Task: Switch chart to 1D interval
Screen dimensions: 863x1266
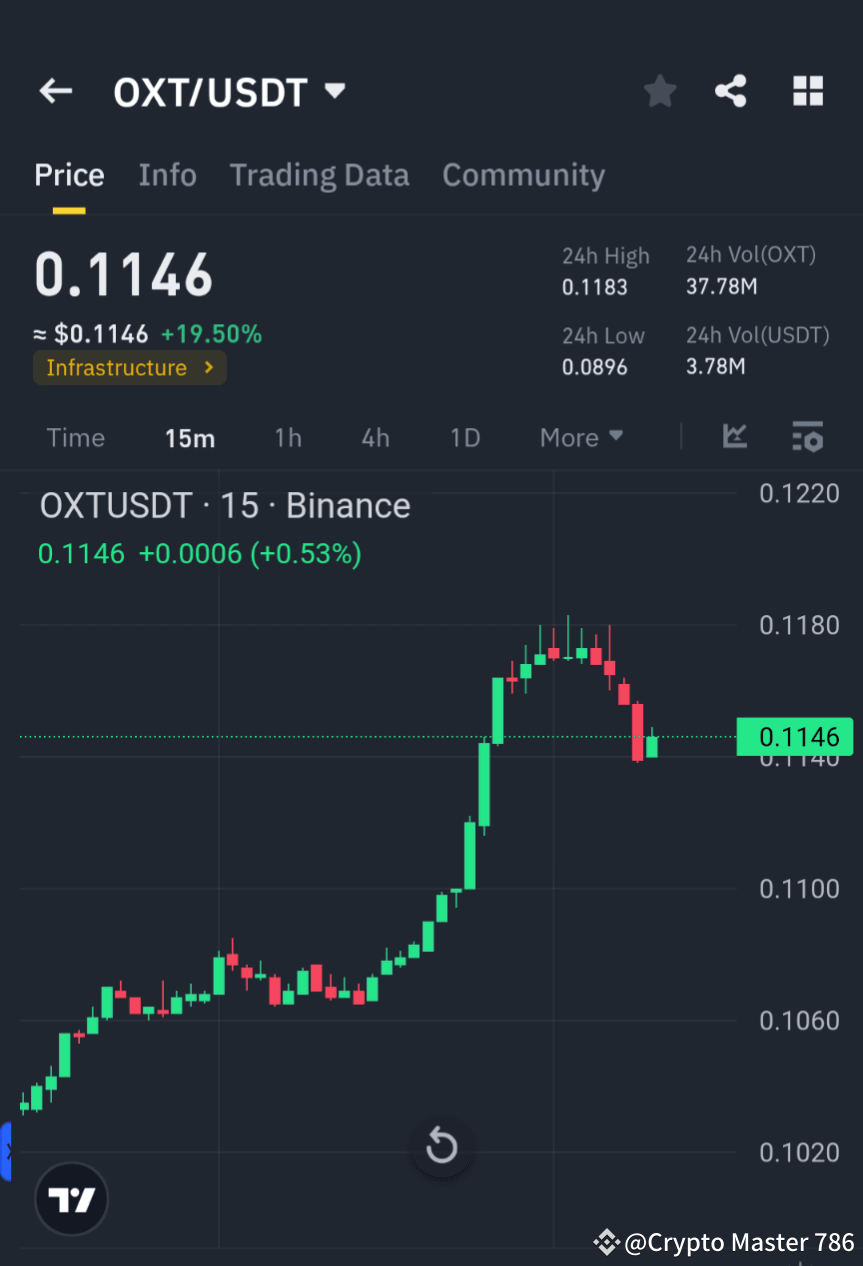Action: pos(464,437)
